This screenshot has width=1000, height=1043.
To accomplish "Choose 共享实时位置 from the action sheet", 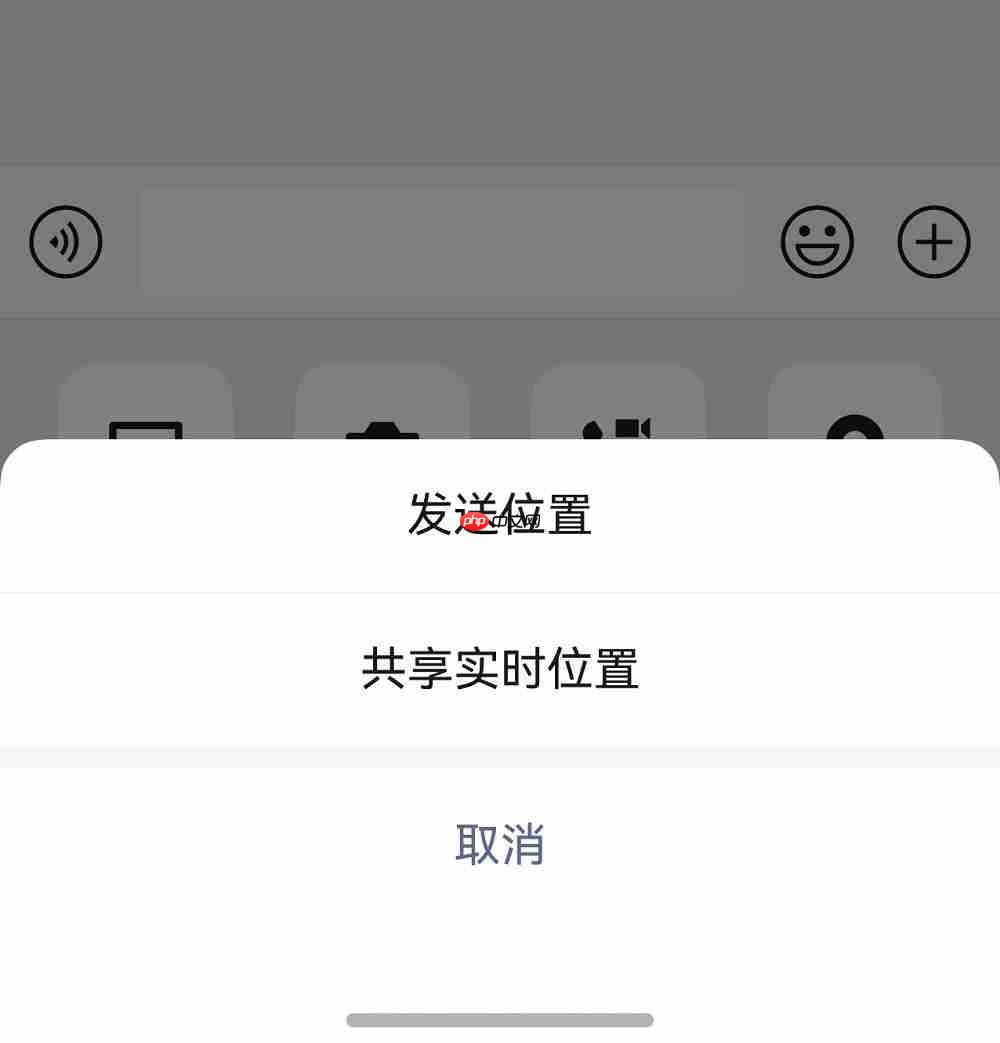I will click(x=500, y=670).
